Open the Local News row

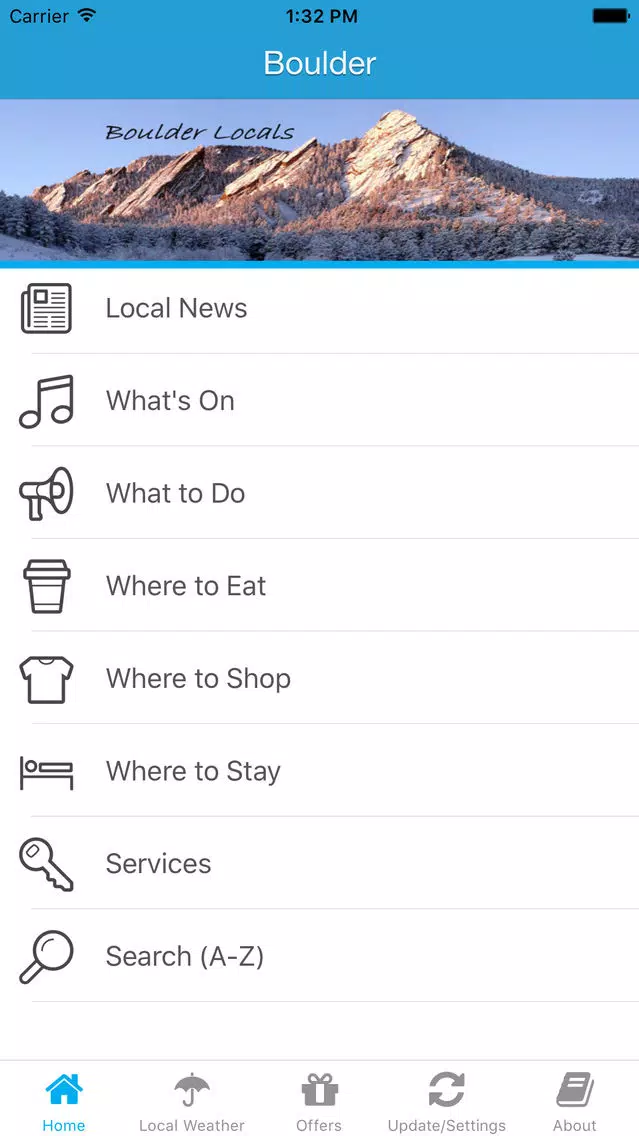click(320, 309)
